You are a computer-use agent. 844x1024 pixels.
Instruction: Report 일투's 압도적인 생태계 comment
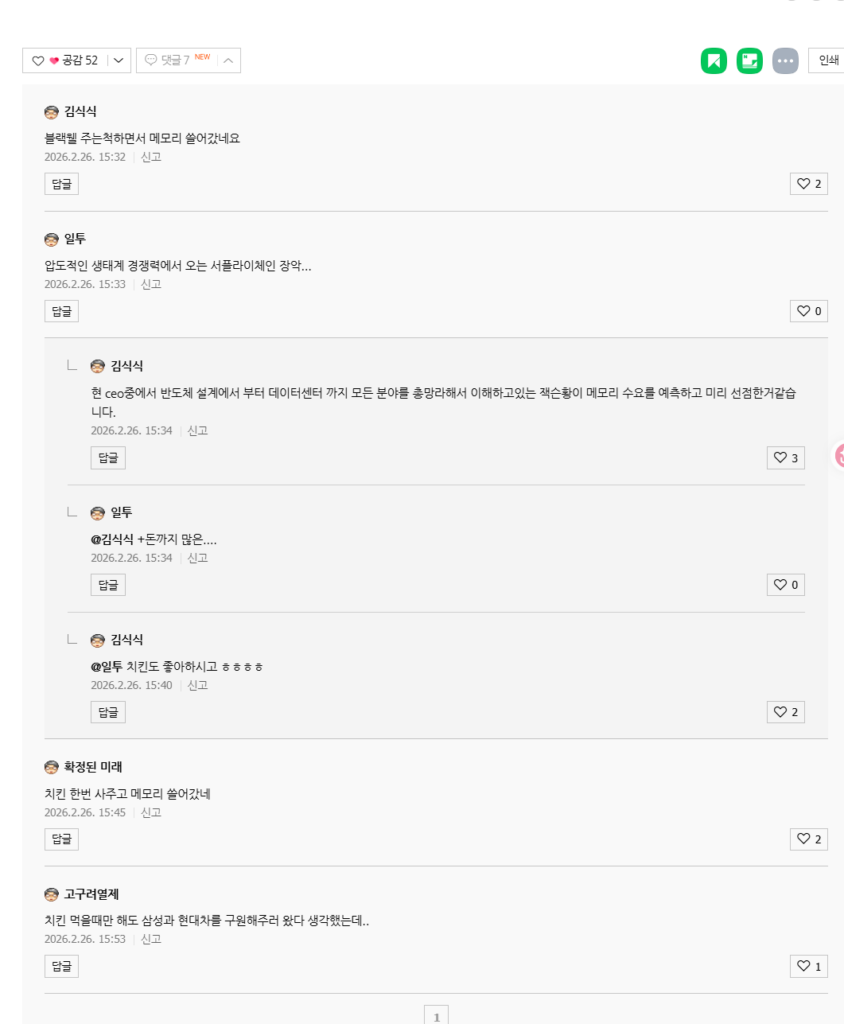click(x=151, y=284)
